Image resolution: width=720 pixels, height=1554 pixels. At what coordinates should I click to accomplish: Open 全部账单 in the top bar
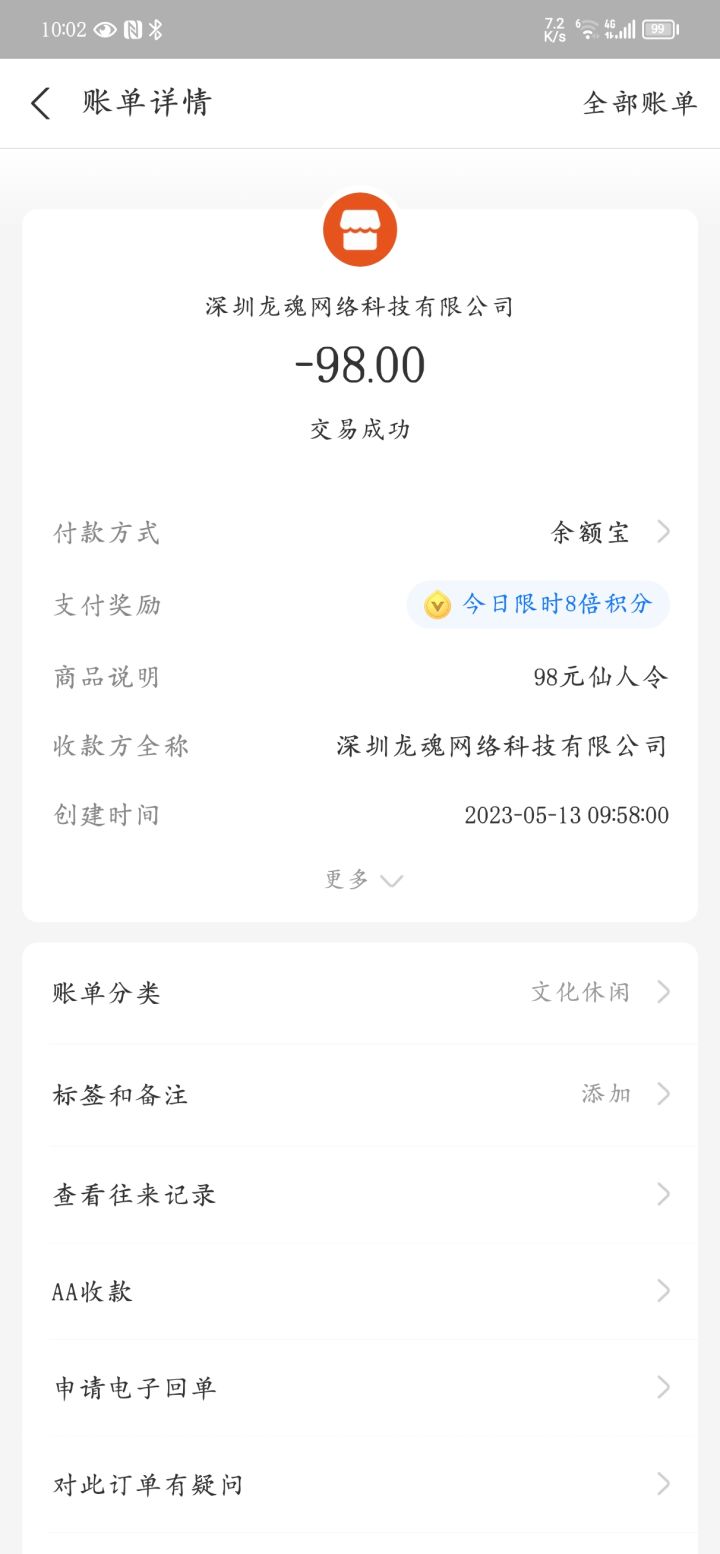tap(639, 103)
